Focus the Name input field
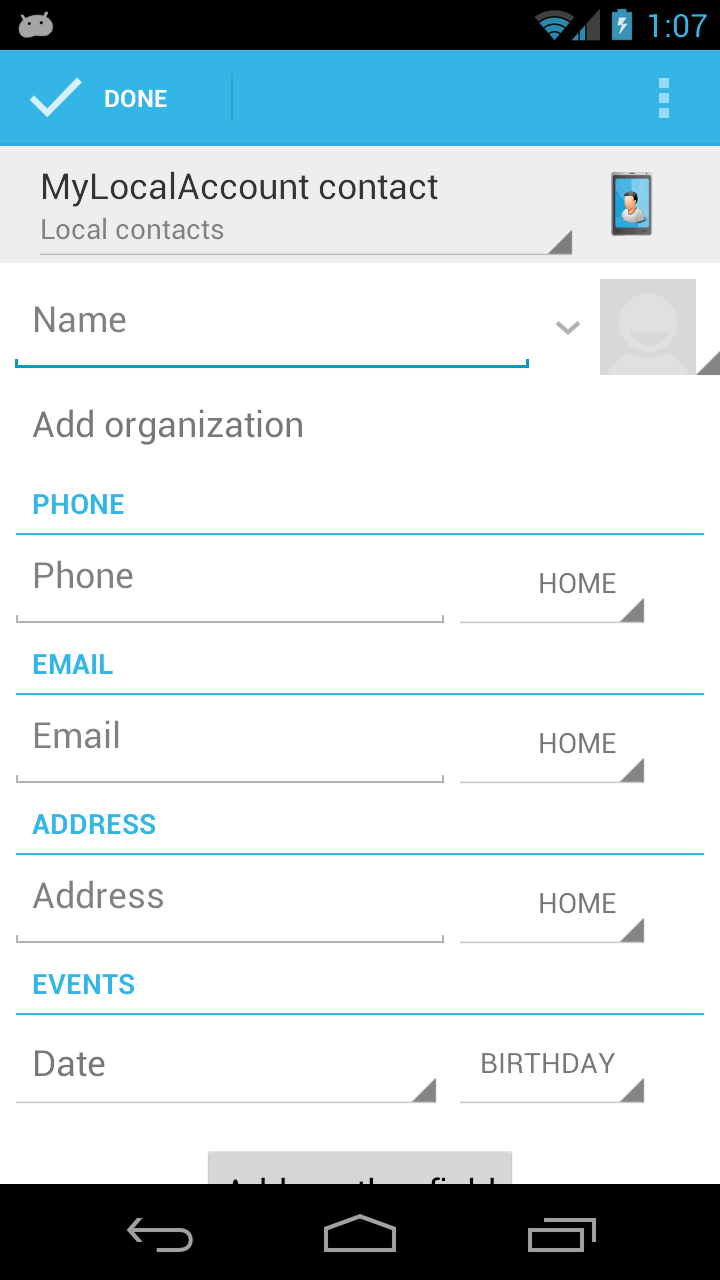720x1280 pixels. [270, 322]
